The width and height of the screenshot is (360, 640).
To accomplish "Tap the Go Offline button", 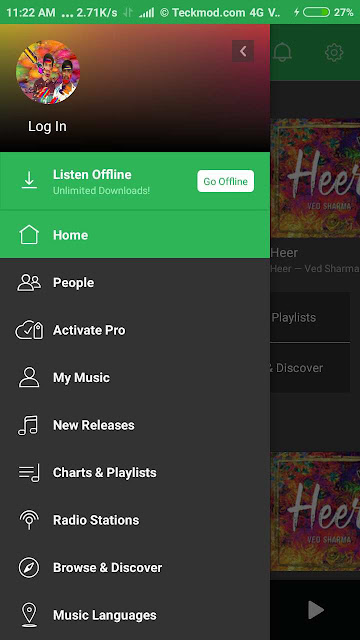I will (226, 181).
